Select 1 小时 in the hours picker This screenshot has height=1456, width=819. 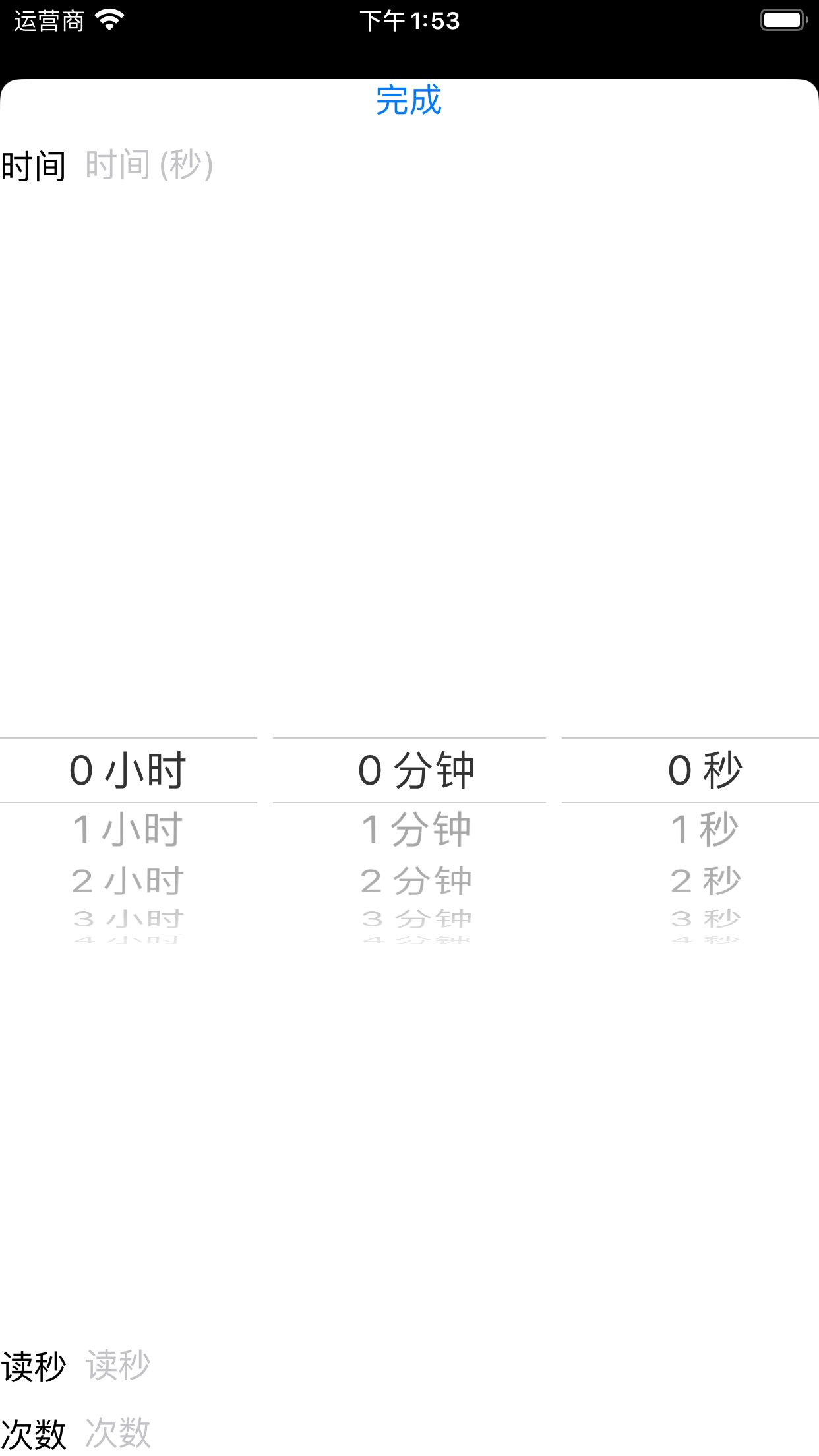(x=128, y=829)
